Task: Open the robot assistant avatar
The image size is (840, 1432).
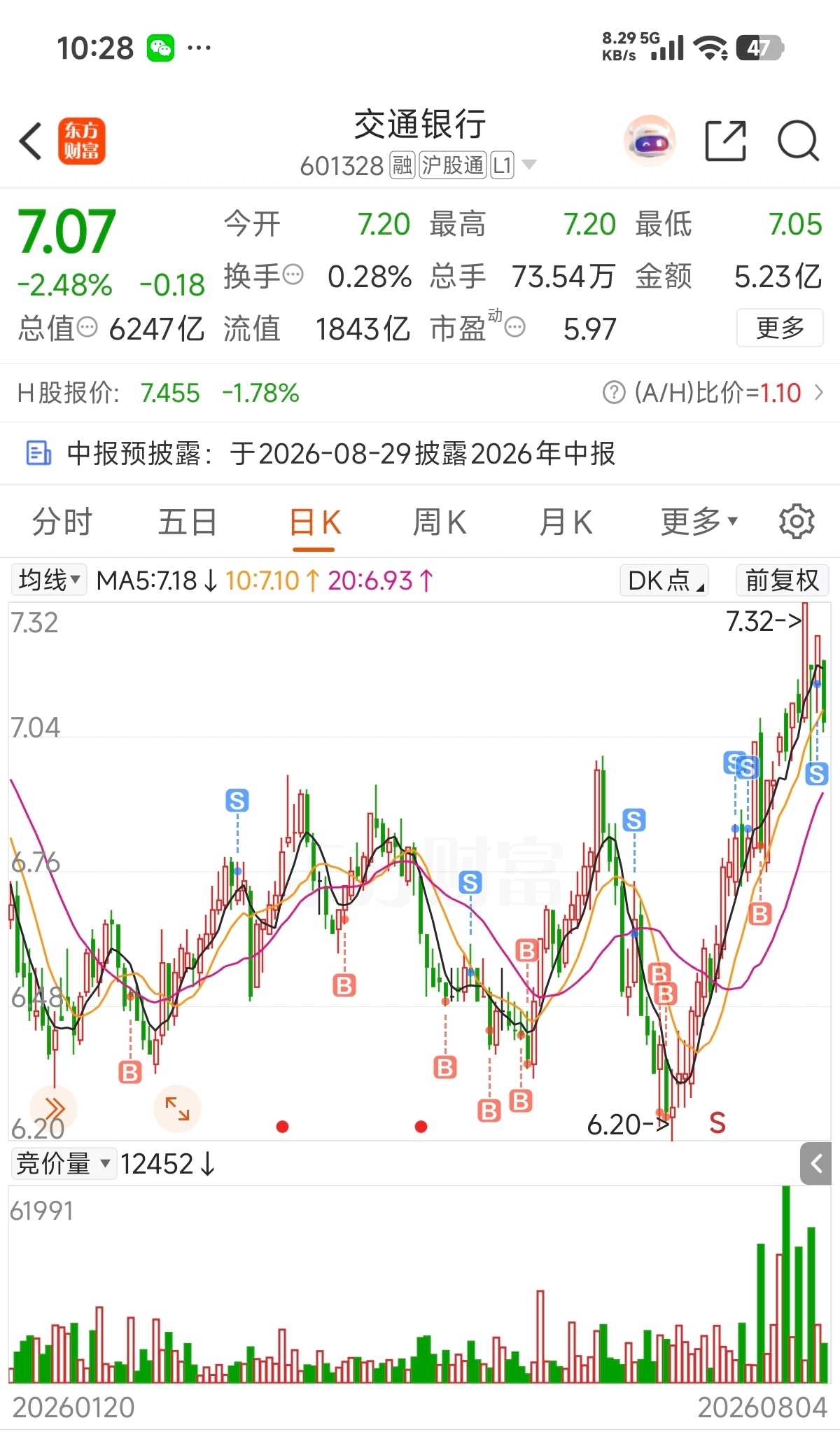Action: click(650, 141)
